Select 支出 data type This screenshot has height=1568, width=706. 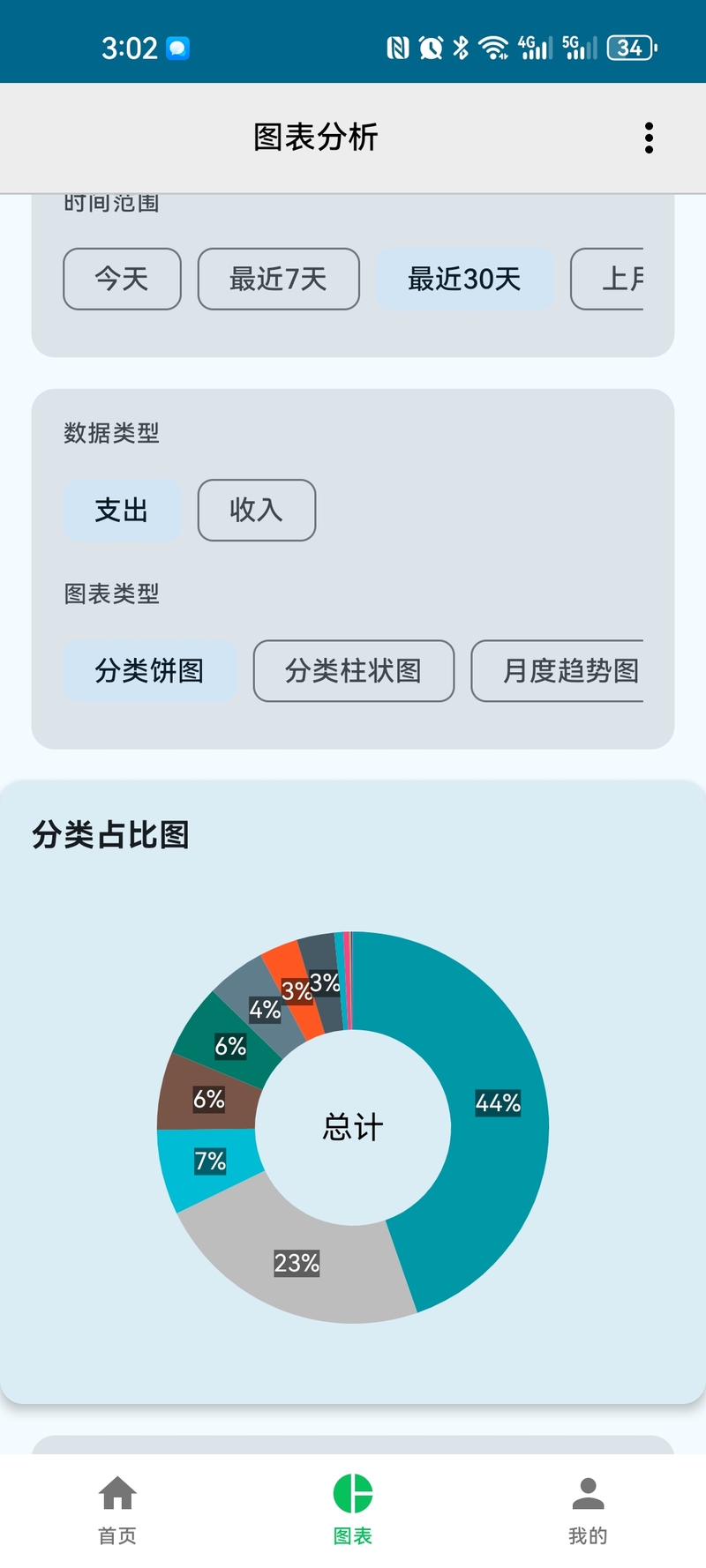(122, 510)
